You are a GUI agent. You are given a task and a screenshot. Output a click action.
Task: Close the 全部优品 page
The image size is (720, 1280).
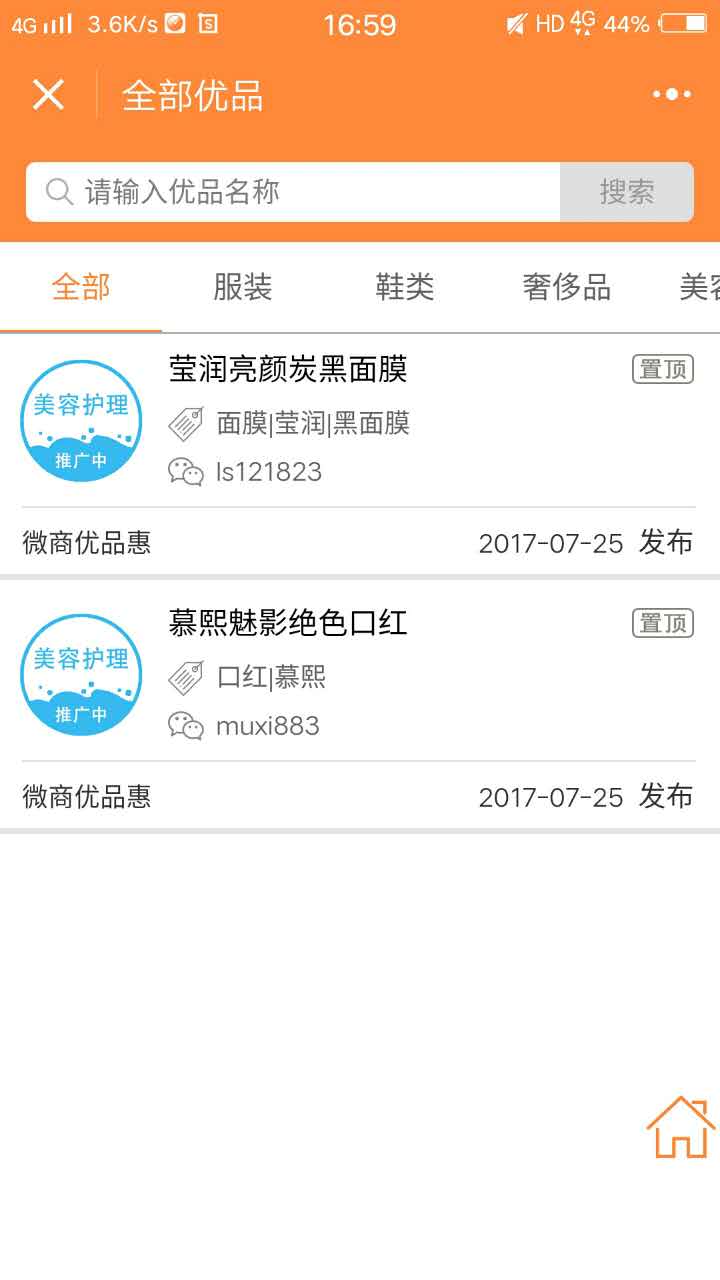[48, 95]
